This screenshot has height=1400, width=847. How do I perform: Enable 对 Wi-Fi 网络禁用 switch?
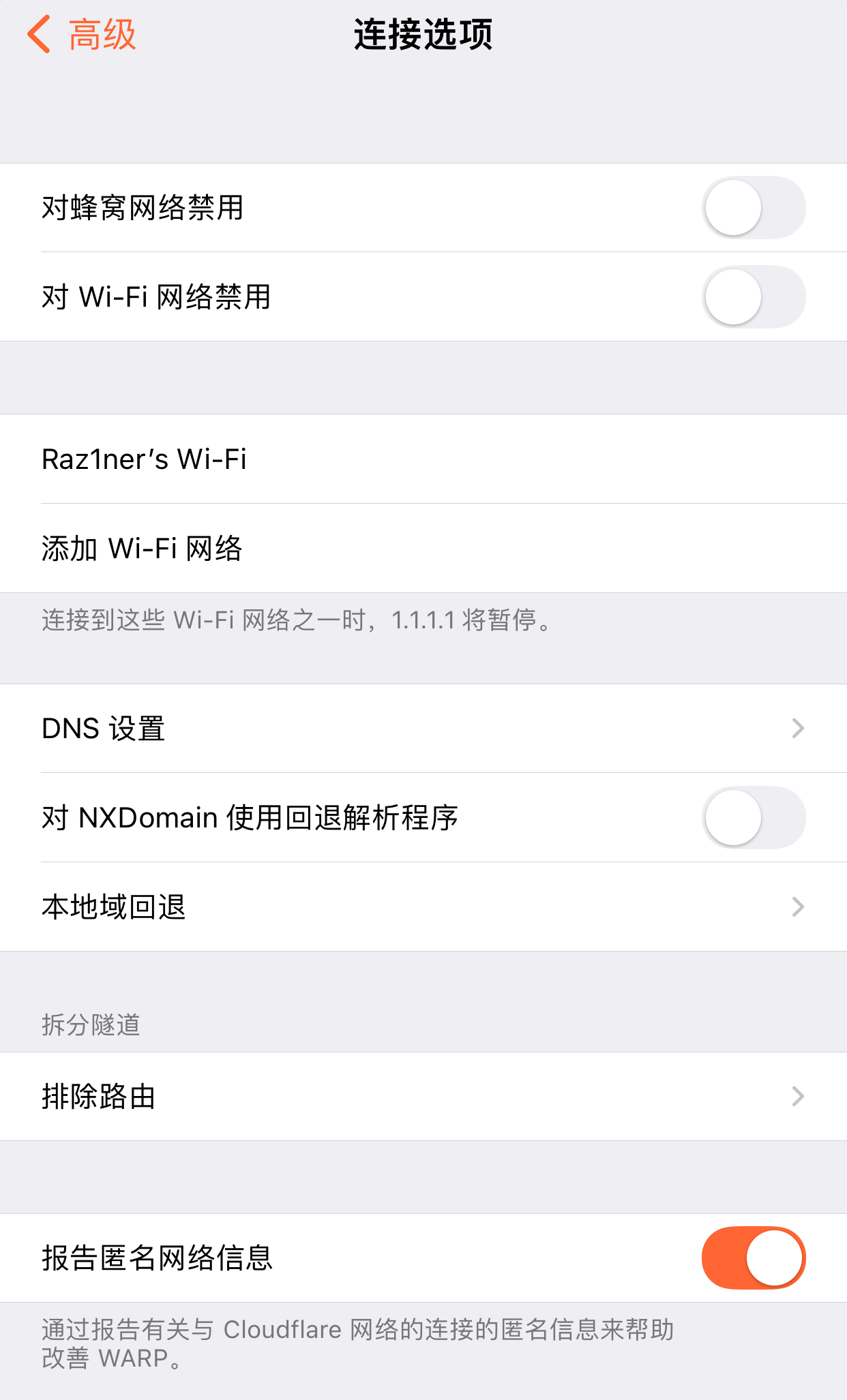pyautogui.click(x=754, y=297)
